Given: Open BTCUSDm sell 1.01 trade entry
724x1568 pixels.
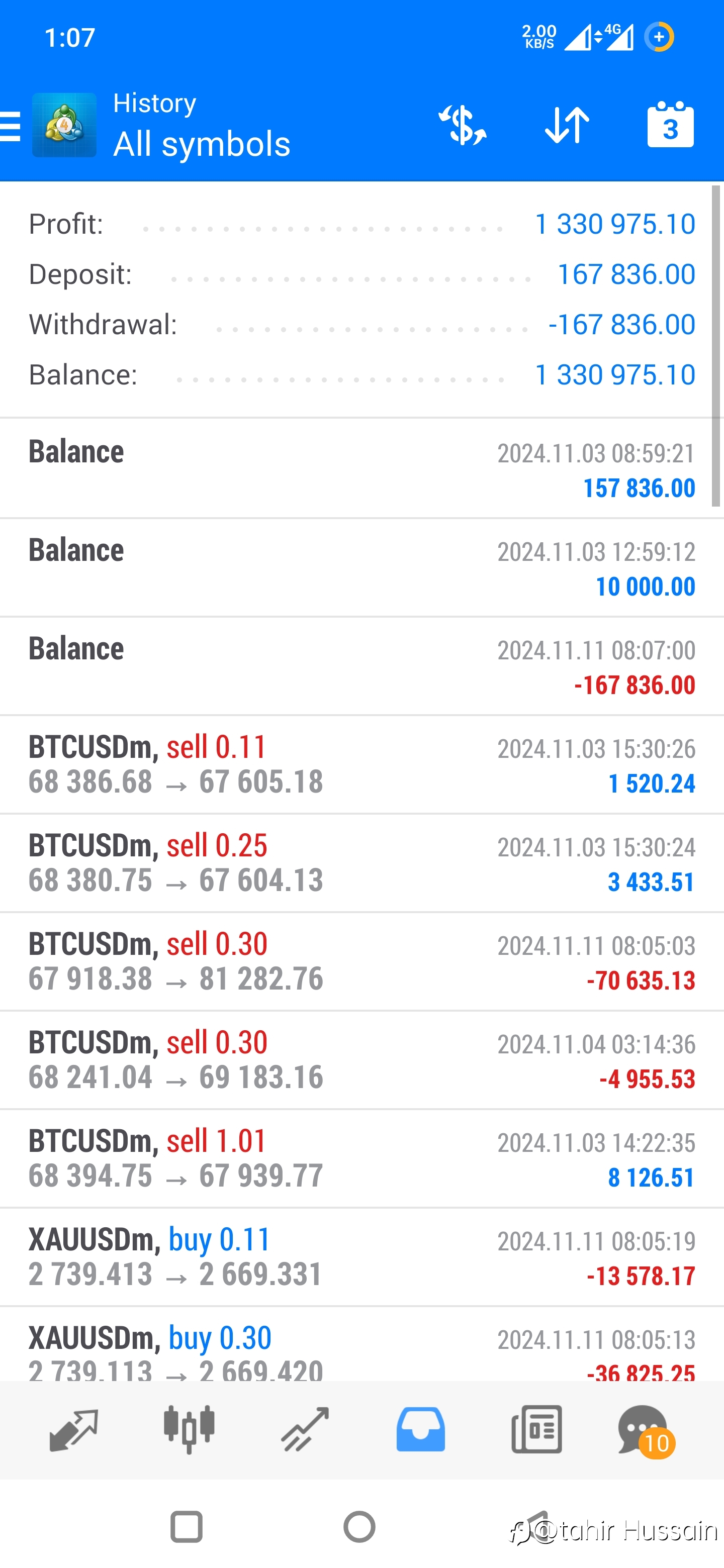Looking at the screenshot, I should [x=361, y=1158].
